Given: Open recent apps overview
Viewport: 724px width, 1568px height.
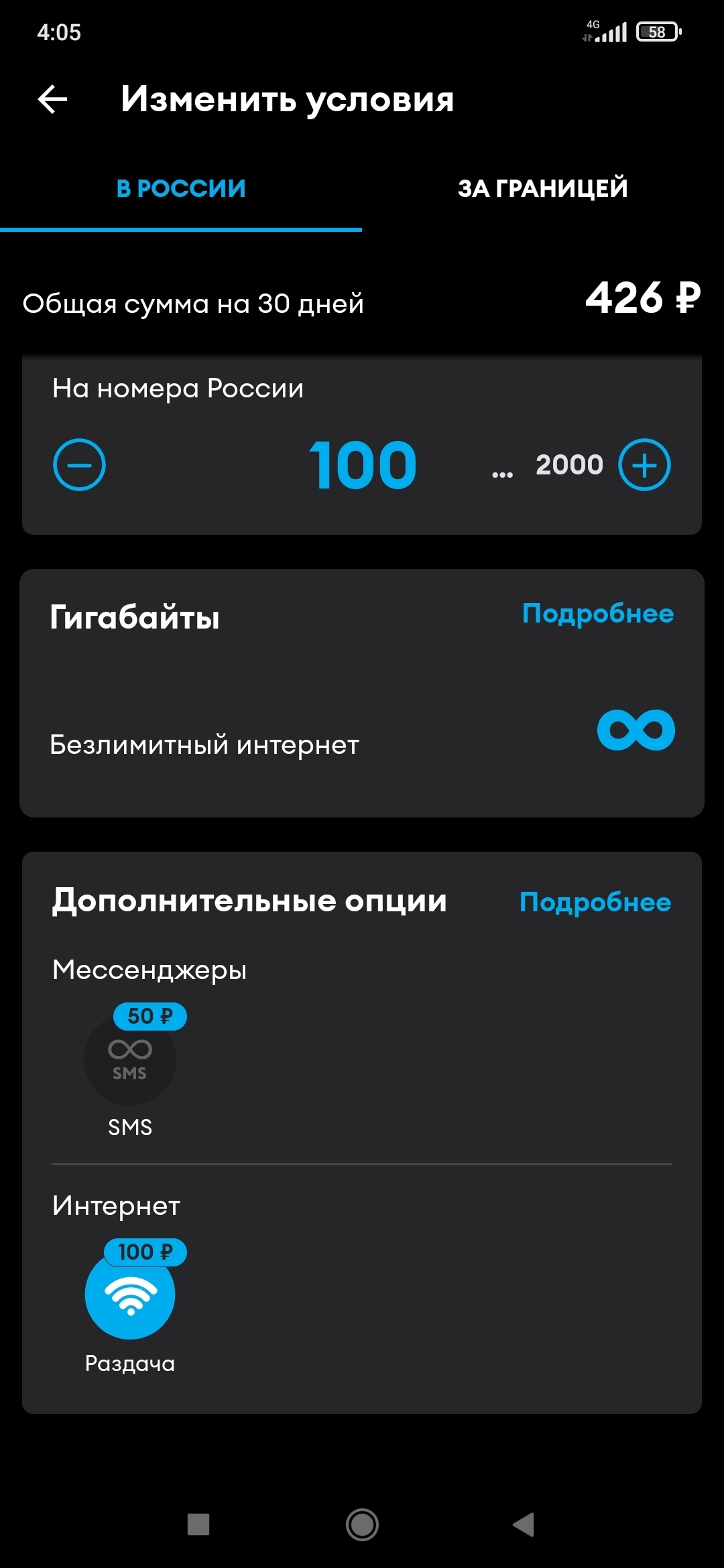Looking at the screenshot, I should [x=198, y=1524].
